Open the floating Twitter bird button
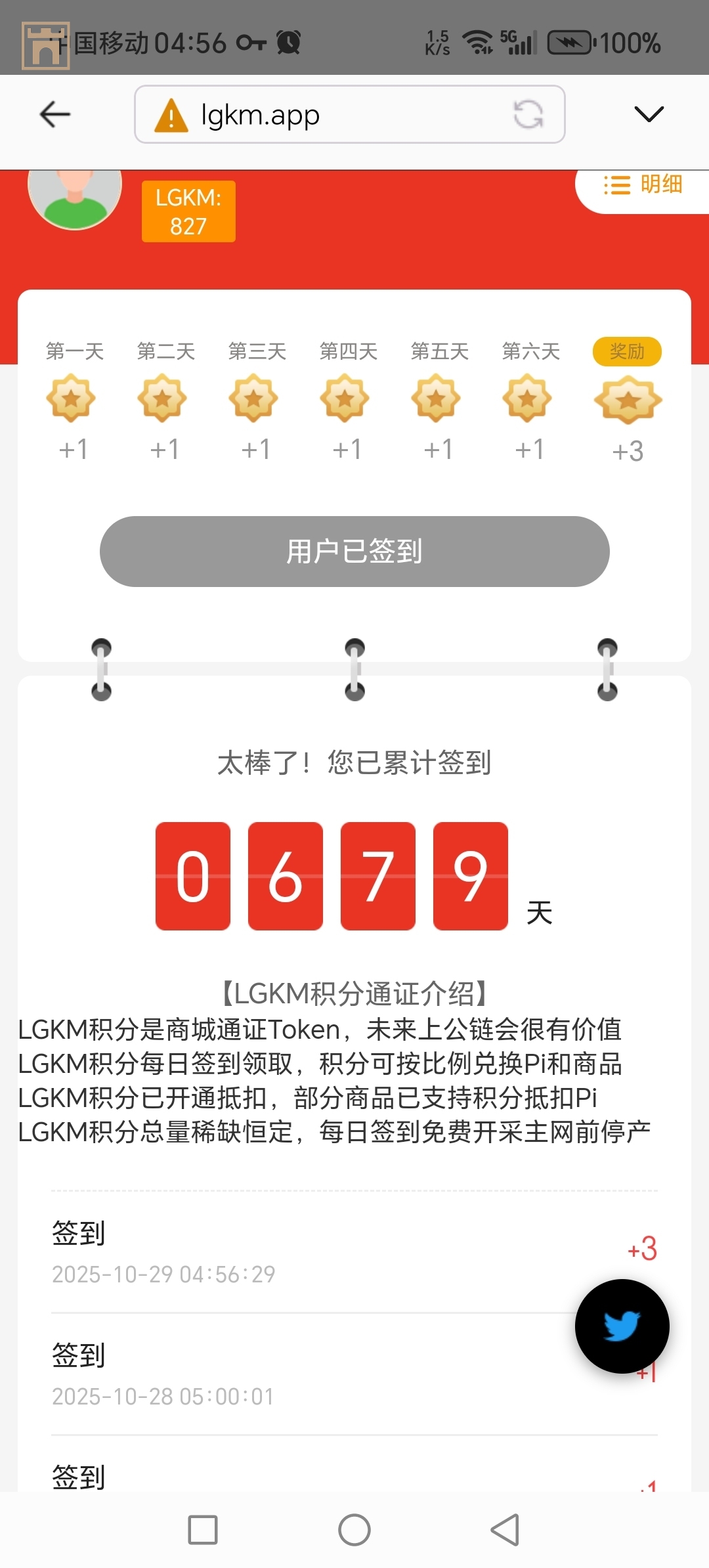The height and width of the screenshot is (1568, 709). 622,1326
